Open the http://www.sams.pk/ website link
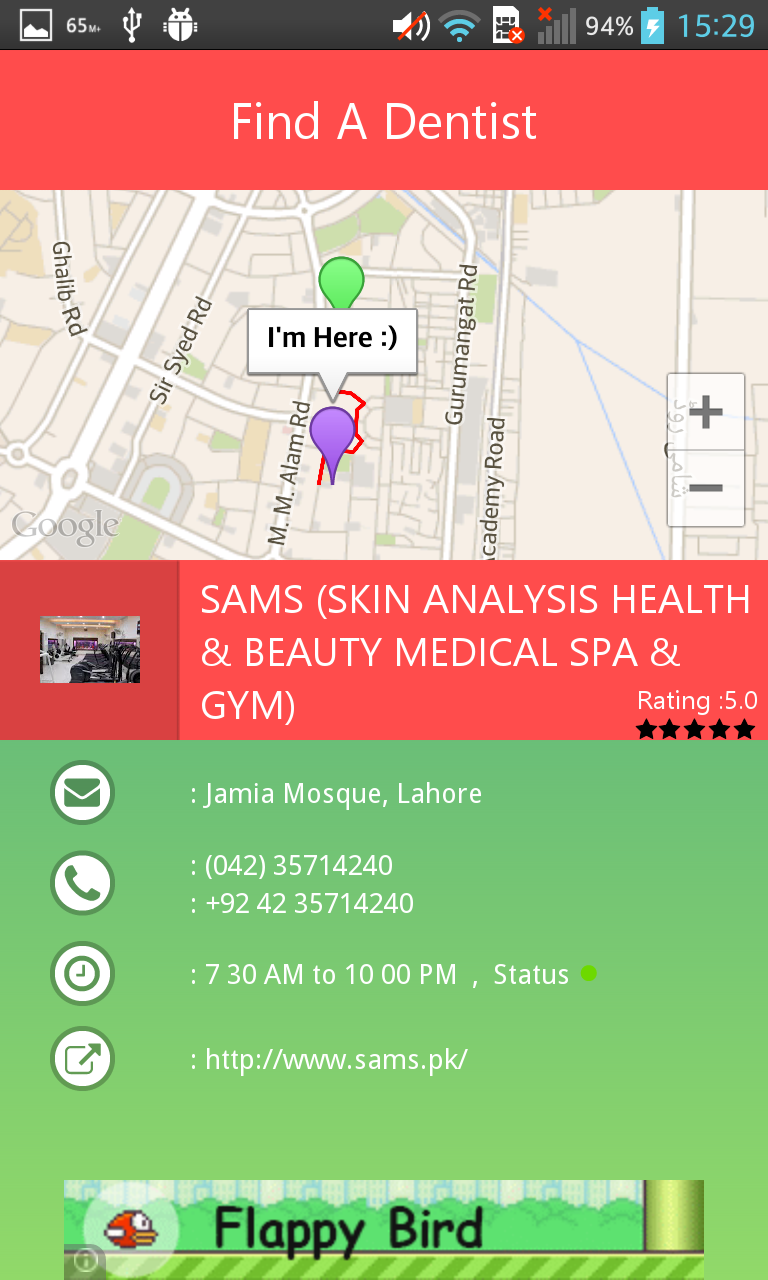The image size is (768, 1280). (336, 1059)
